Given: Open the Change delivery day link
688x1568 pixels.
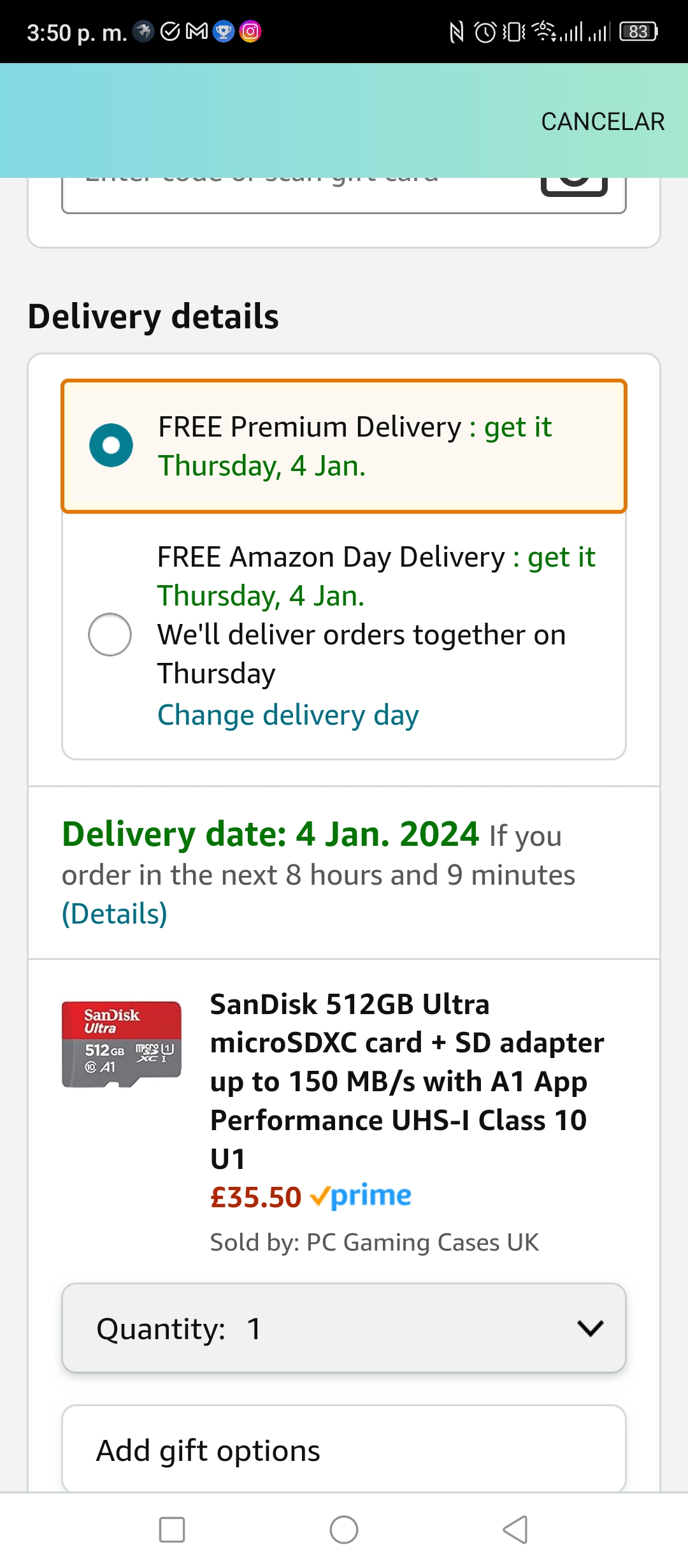Looking at the screenshot, I should [288, 715].
